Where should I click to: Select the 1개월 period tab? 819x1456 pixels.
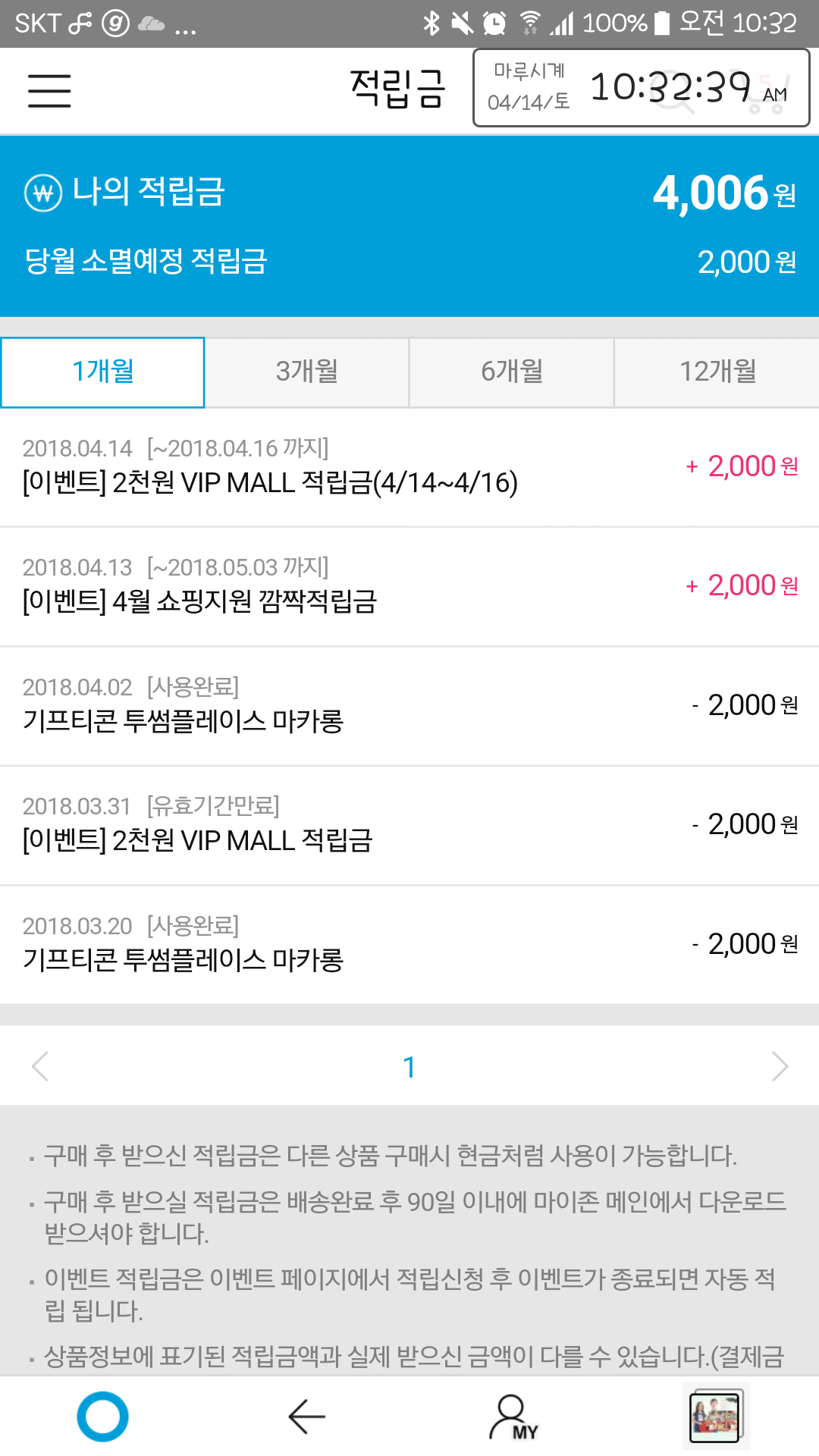103,372
